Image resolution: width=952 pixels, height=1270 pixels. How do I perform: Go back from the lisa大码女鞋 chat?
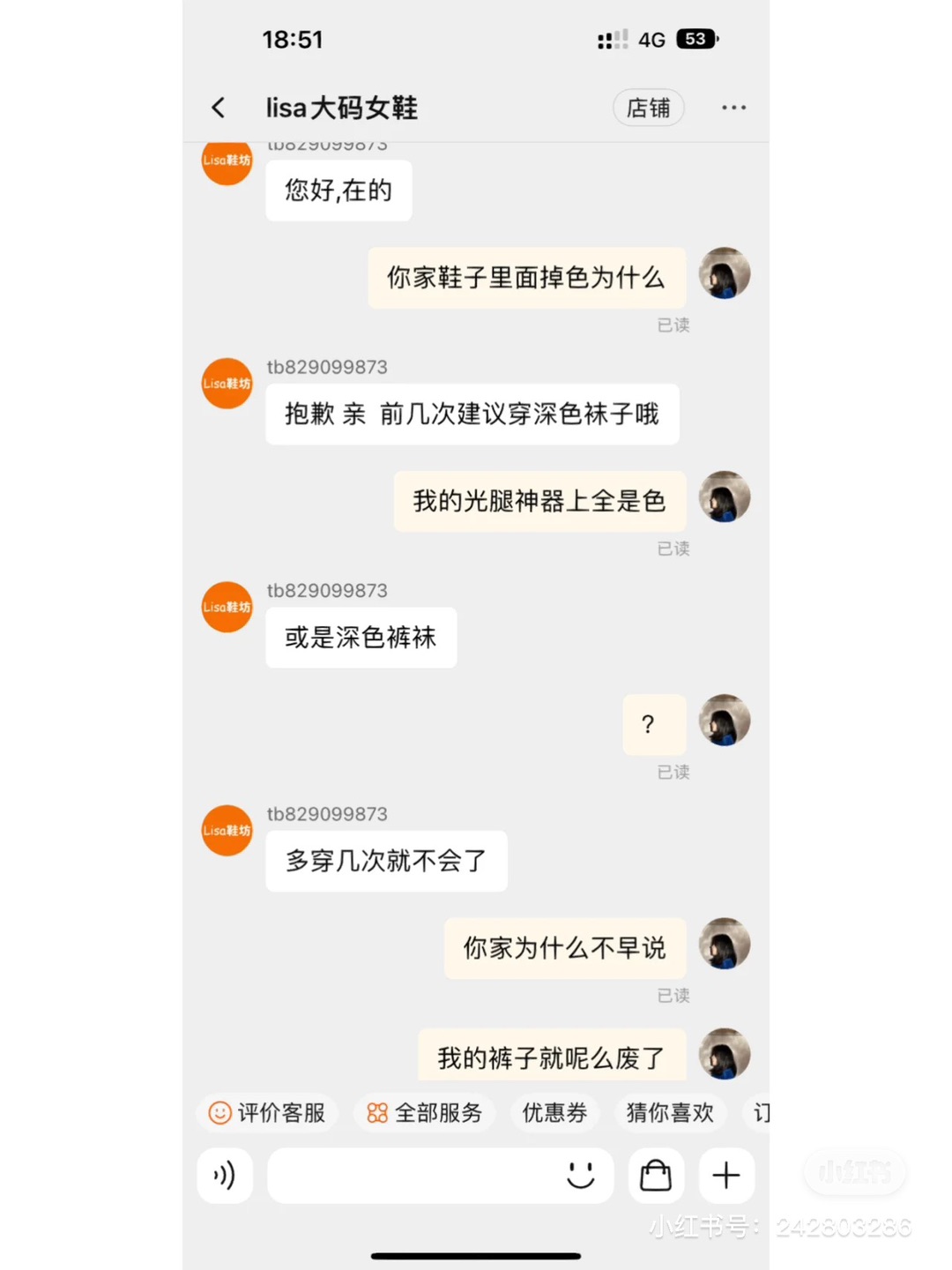pos(219,108)
